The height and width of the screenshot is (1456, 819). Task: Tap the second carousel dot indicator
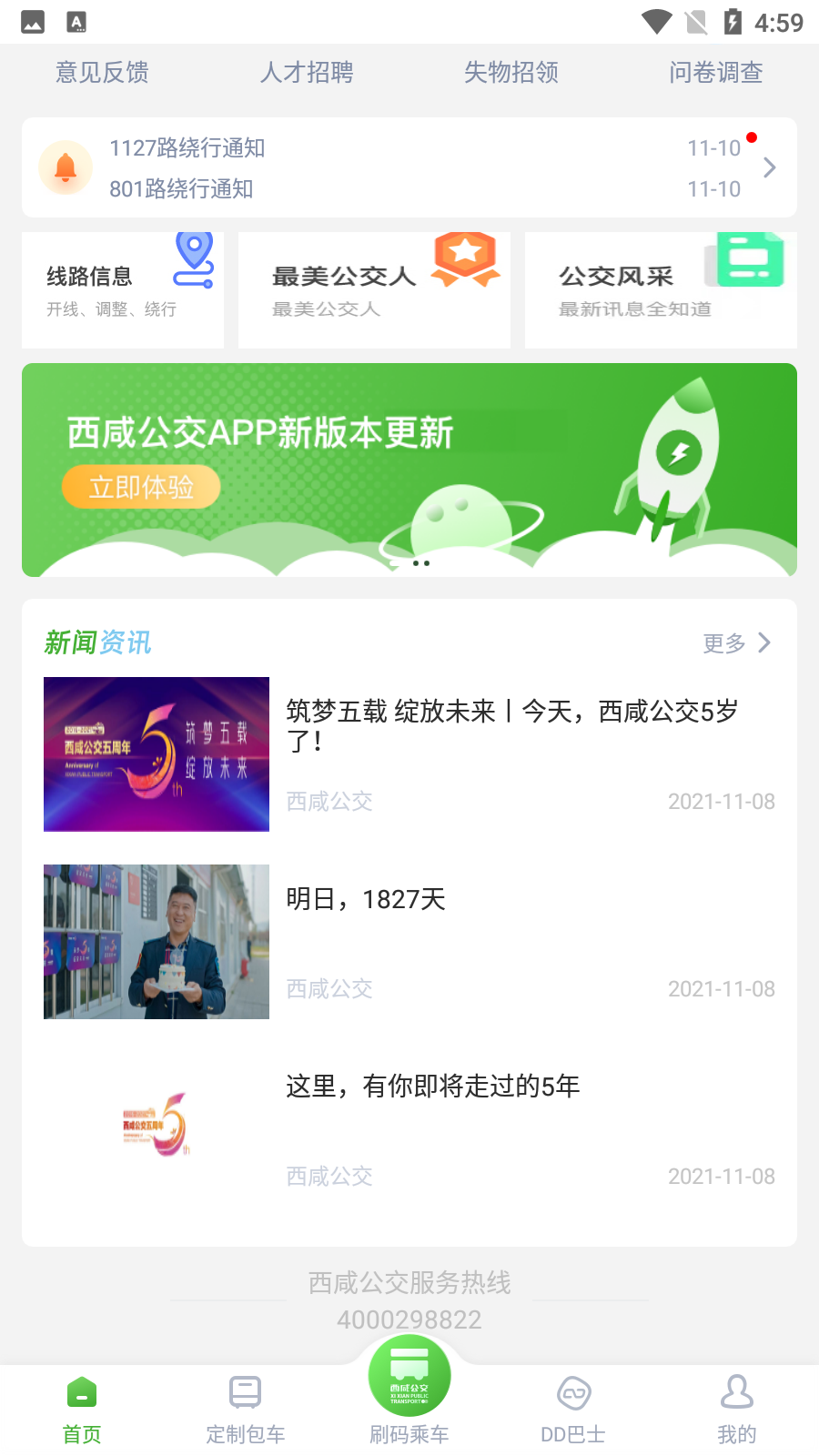click(426, 563)
